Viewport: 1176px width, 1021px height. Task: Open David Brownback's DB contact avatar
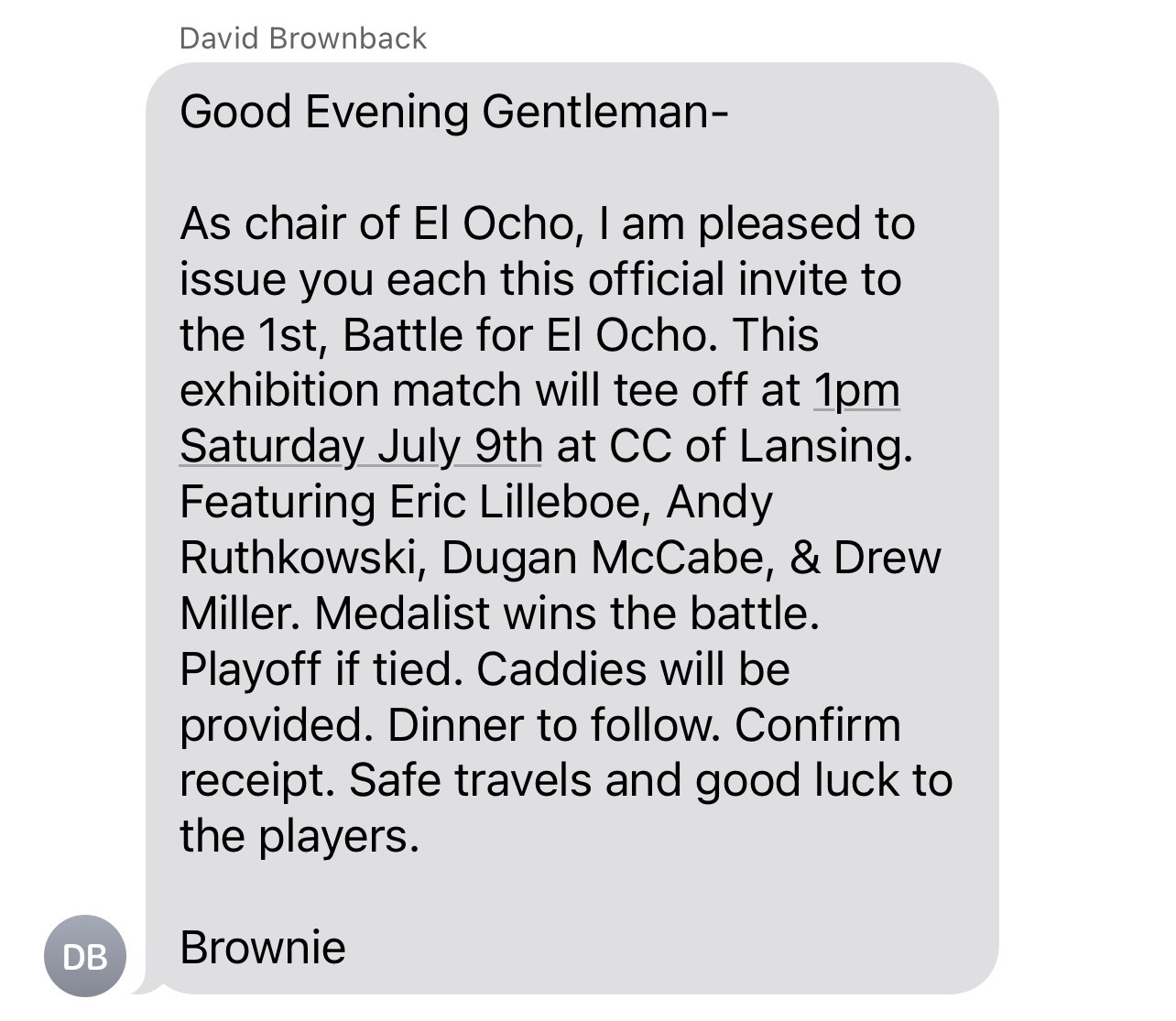tap(85, 957)
